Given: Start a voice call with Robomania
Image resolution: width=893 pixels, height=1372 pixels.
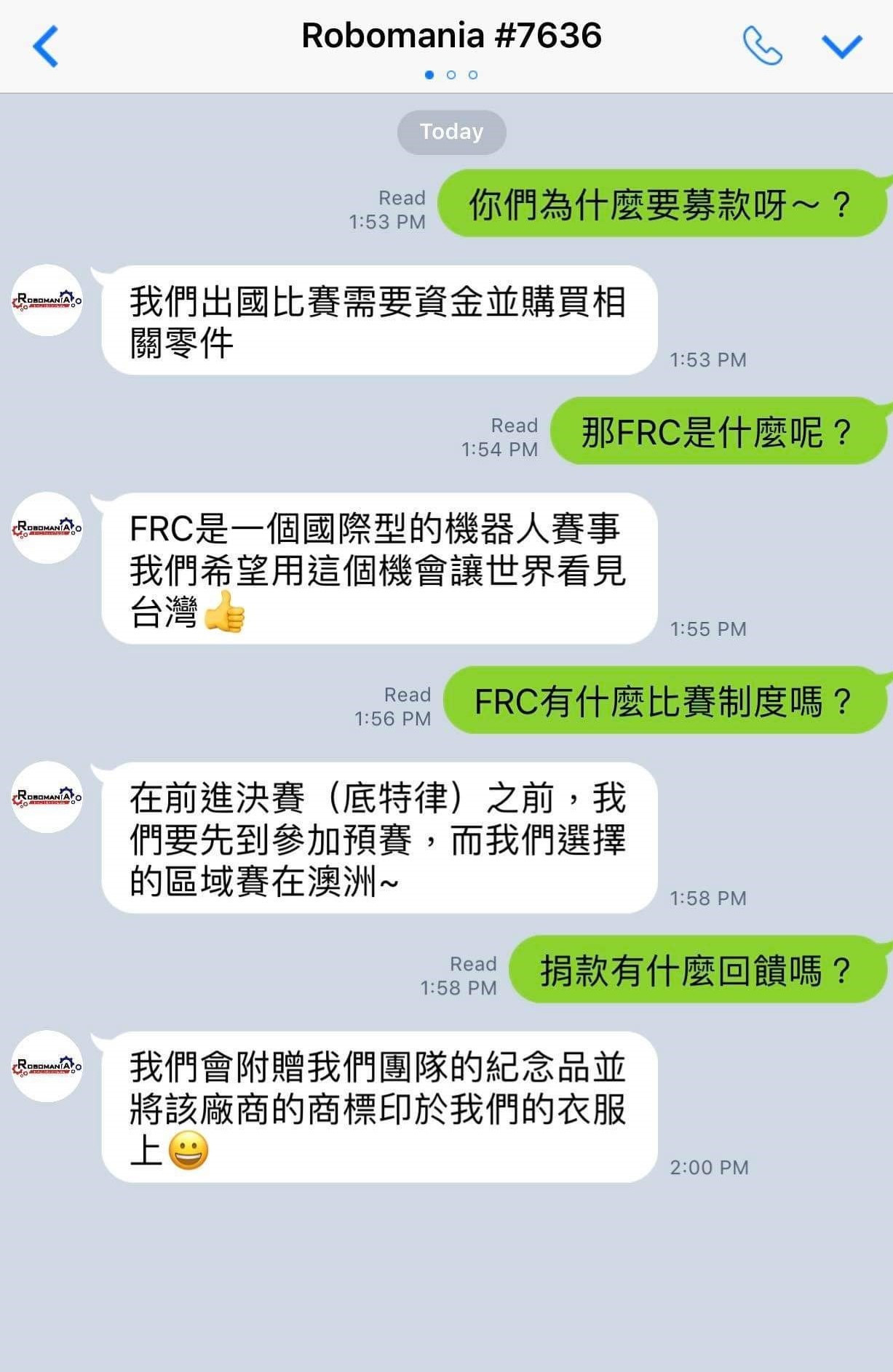Looking at the screenshot, I should coord(762,46).
